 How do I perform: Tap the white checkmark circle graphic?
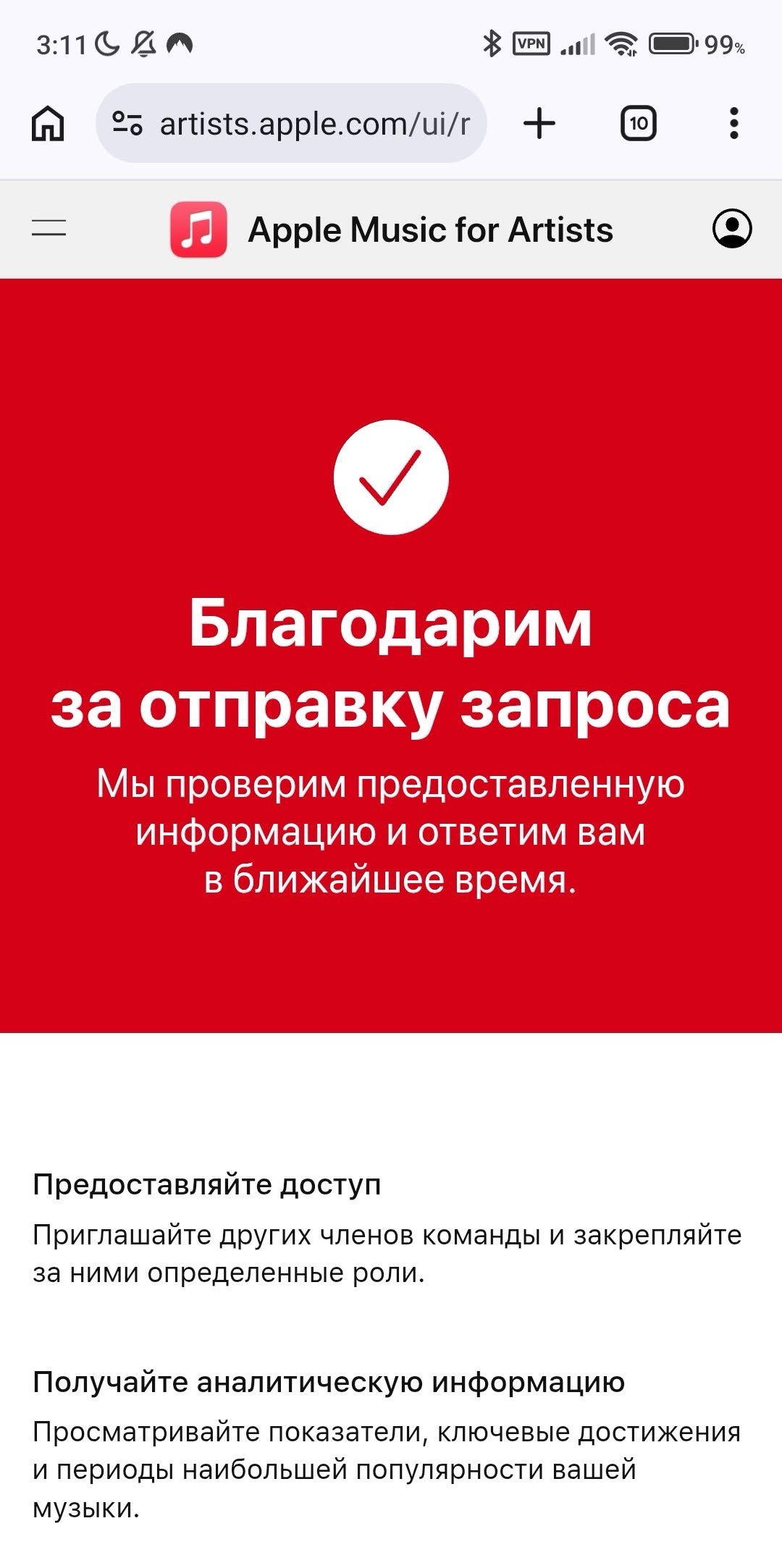[x=390, y=476]
